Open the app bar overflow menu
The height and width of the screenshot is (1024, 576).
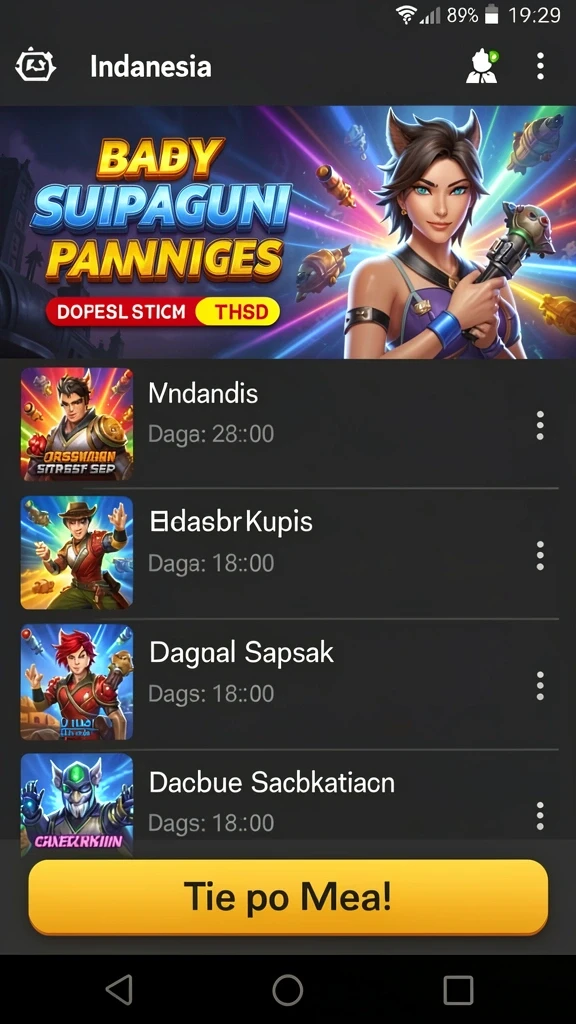[540, 66]
